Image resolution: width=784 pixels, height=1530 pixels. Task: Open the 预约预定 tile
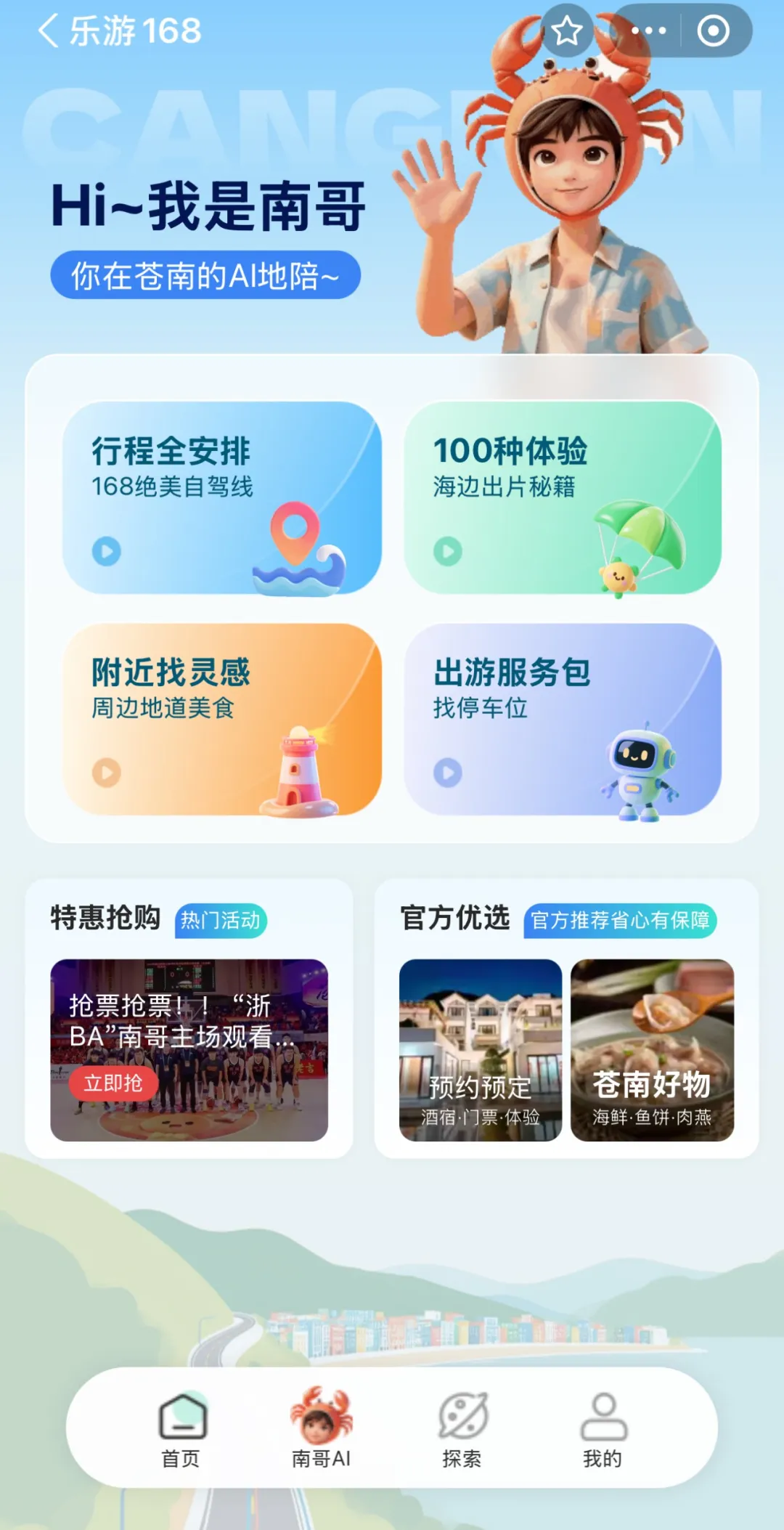click(481, 1050)
